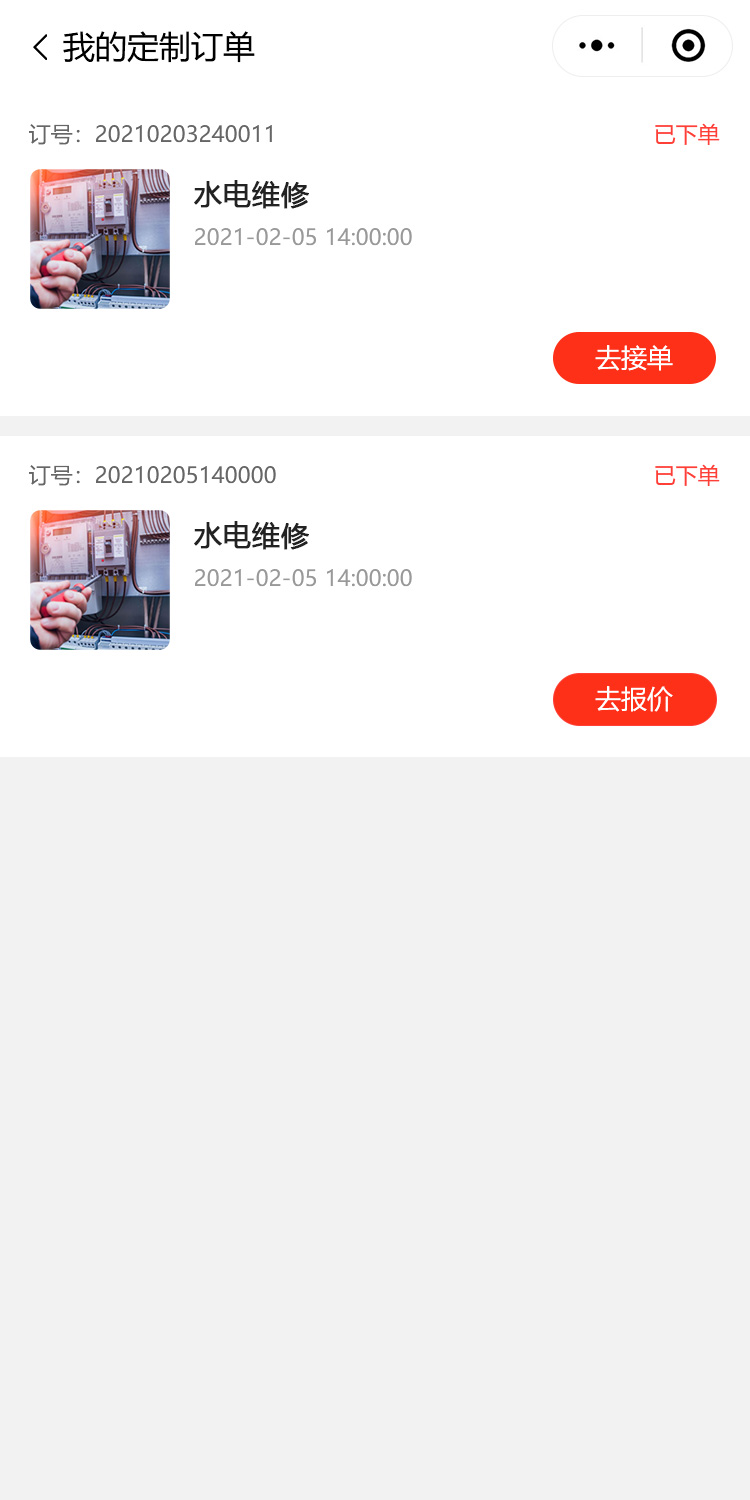Open the mini program more options menu

click(x=597, y=46)
